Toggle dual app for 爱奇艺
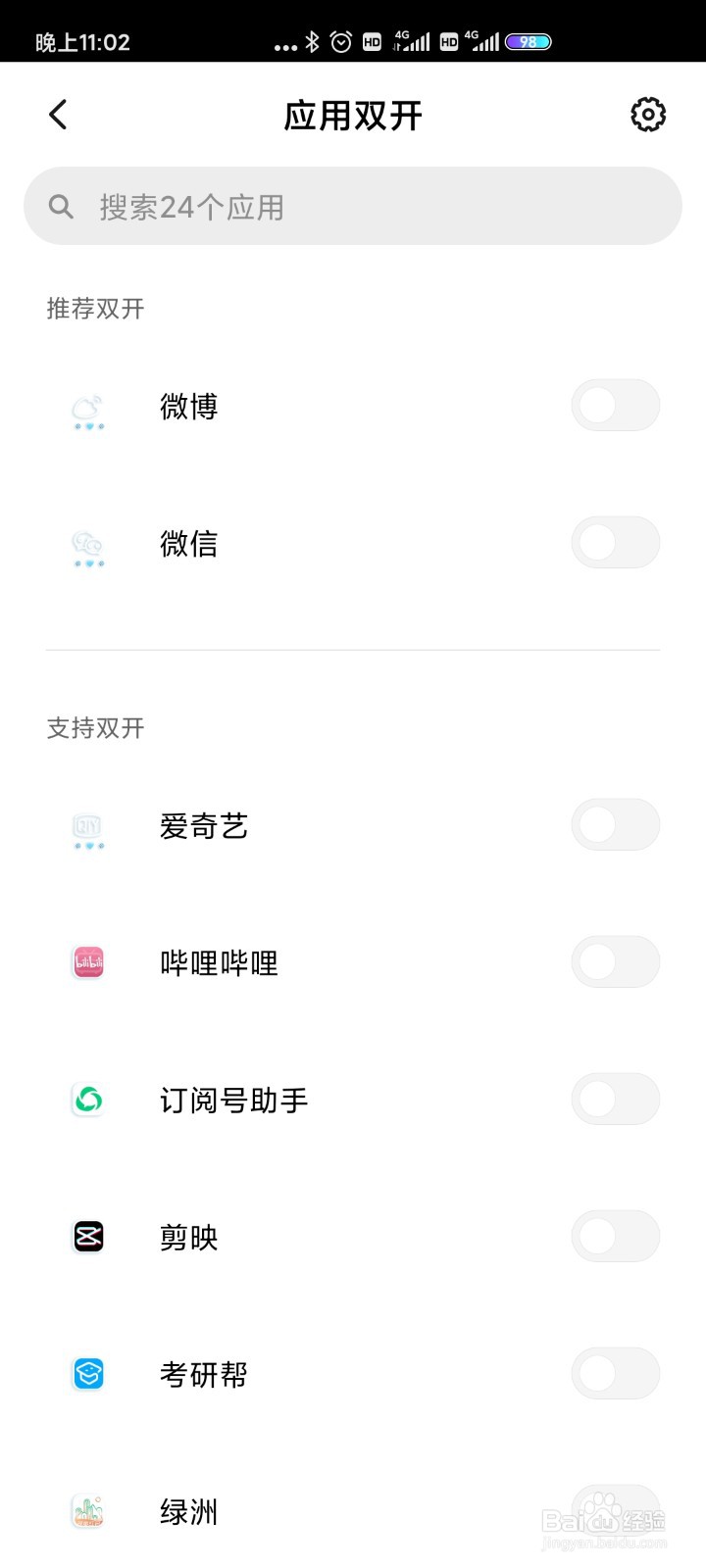This screenshot has width=706, height=1568. coord(615,825)
